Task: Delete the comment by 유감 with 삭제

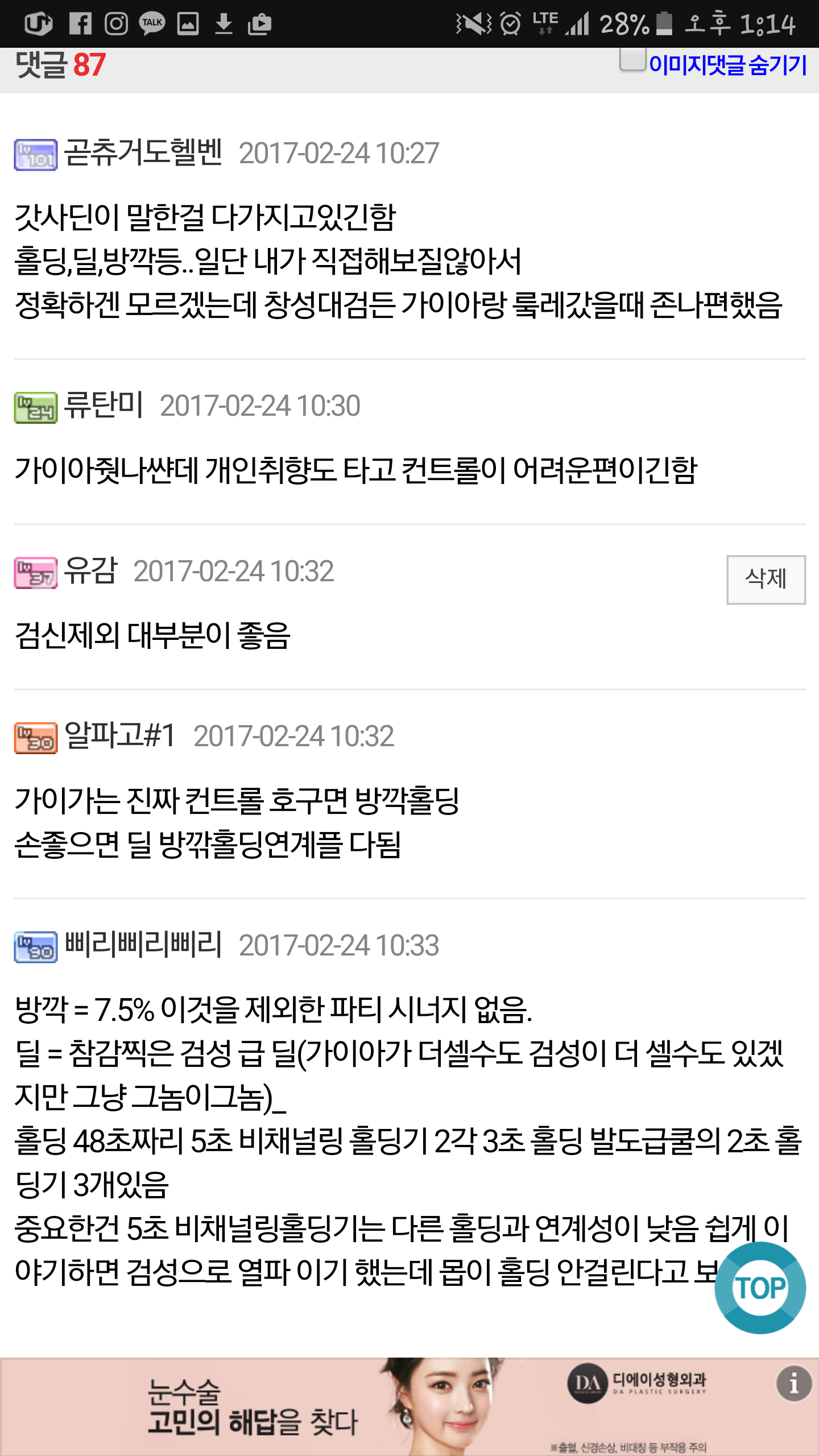Action: pyautogui.click(x=766, y=579)
